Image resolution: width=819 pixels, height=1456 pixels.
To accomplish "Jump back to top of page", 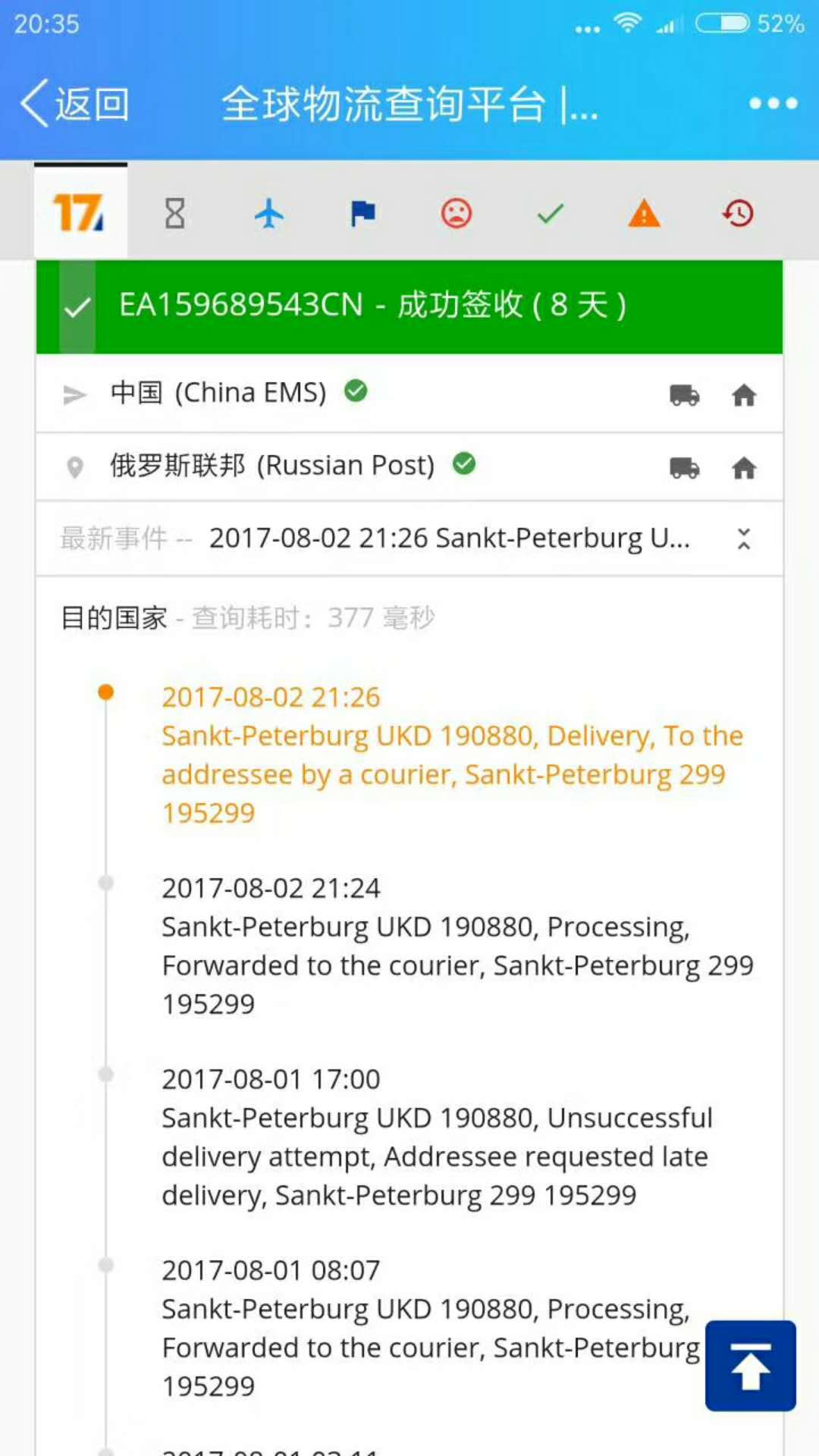I will tap(750, 1365).
